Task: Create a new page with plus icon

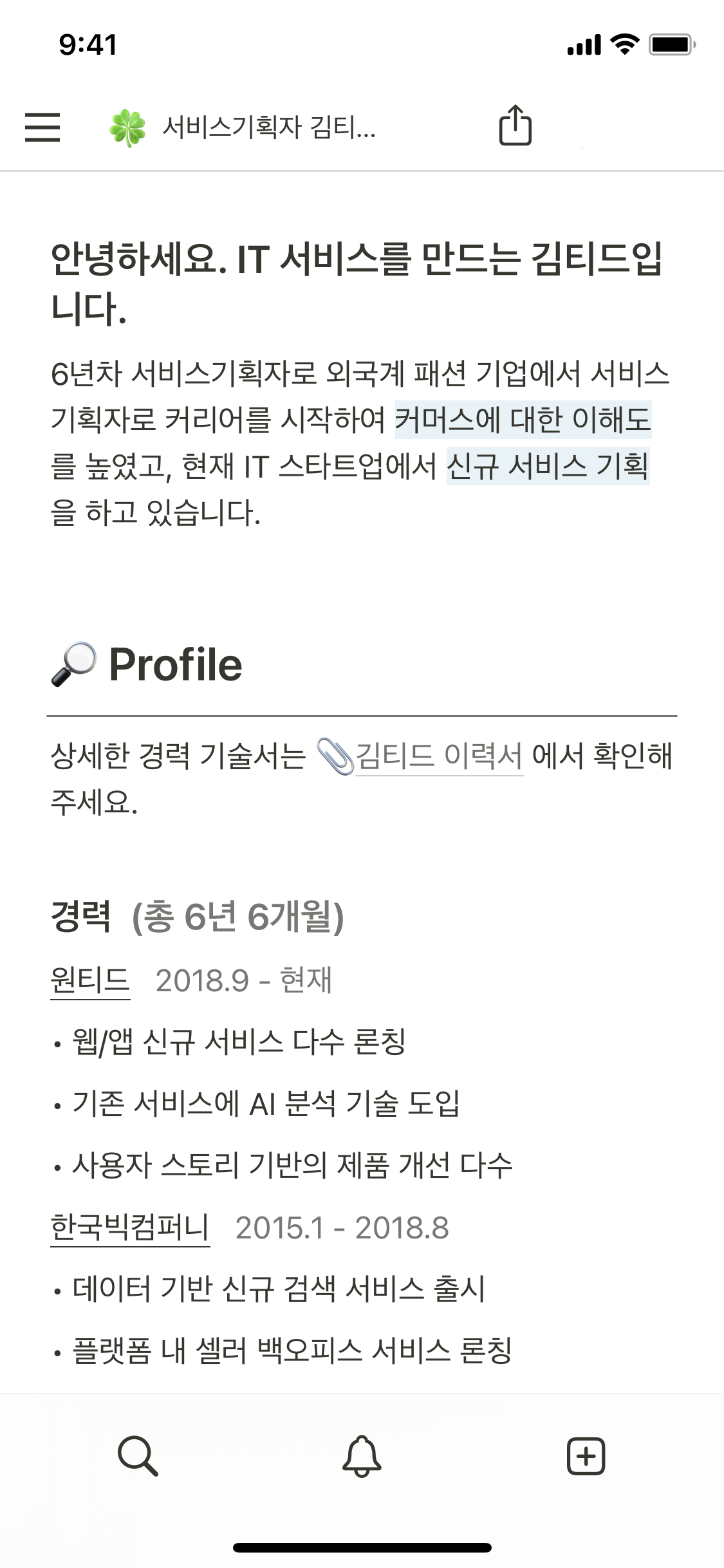Action: click(586, 1455)
